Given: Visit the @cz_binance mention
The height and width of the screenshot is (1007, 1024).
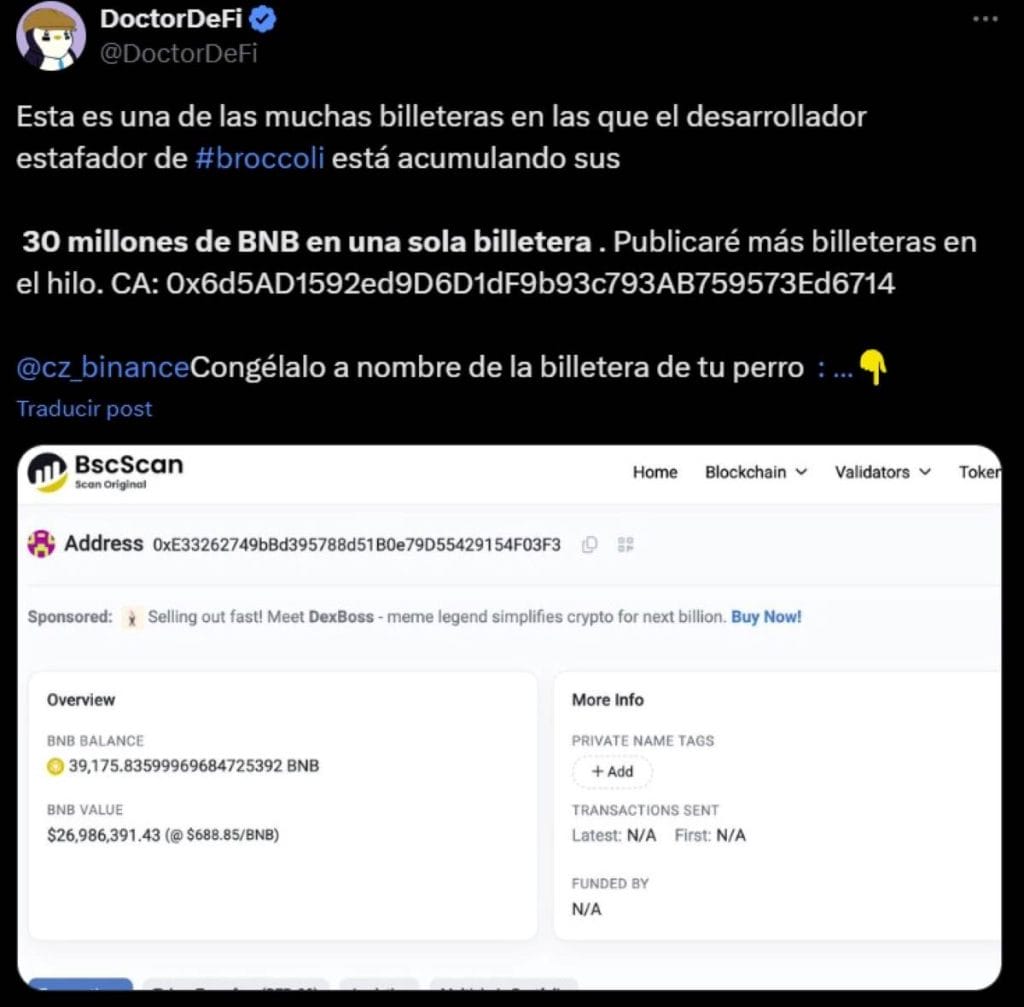Looking at the screenshot, I should pyautogui.click(x=102, y=367).
